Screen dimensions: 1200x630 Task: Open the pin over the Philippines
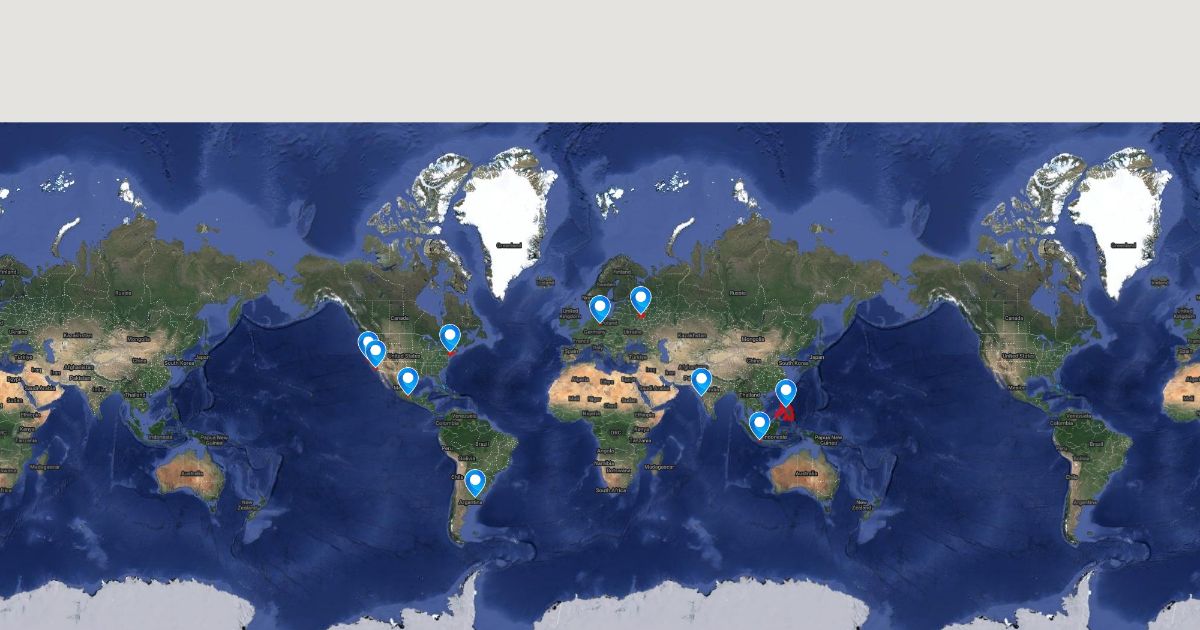(x=786, y=392)
